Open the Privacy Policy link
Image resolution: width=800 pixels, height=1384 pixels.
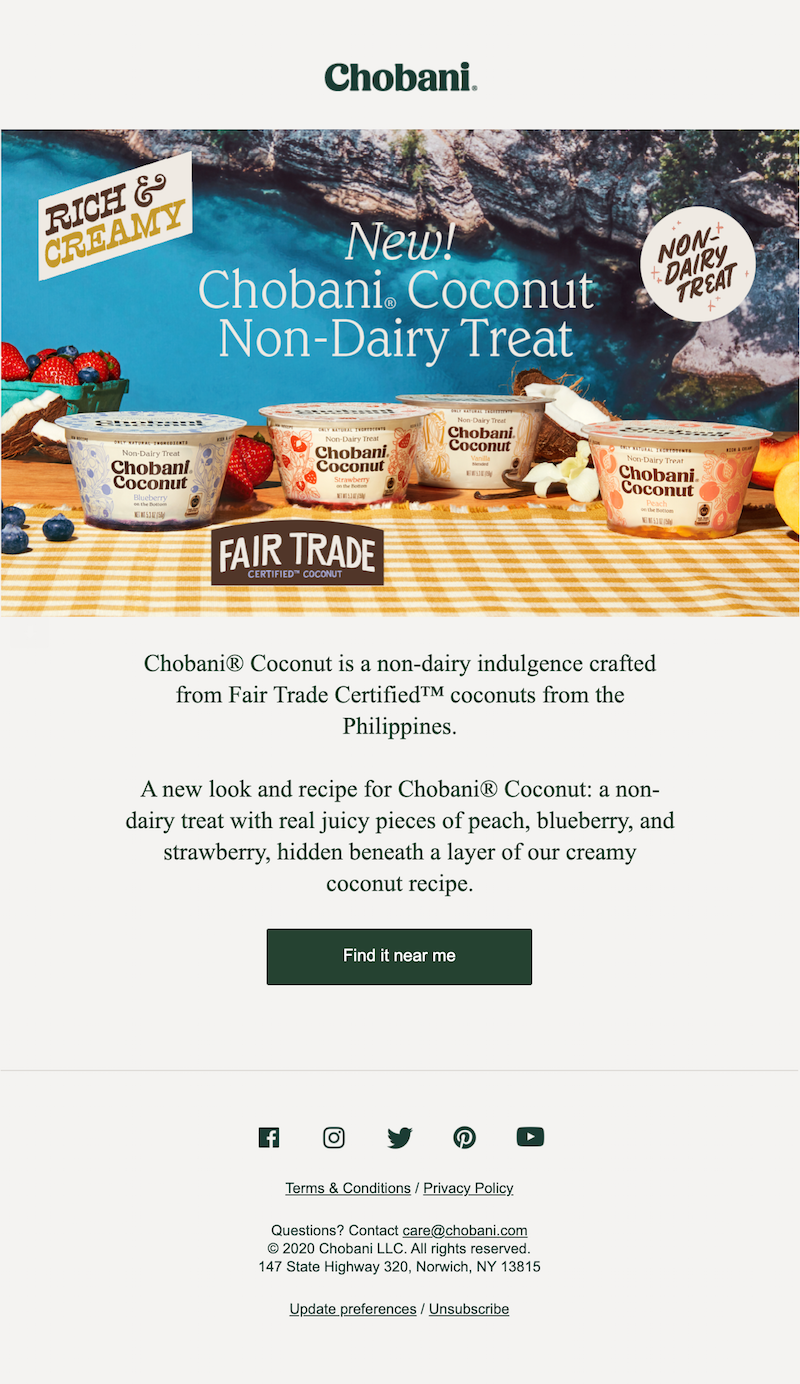pyautogui.click(x=468, y=1188)
